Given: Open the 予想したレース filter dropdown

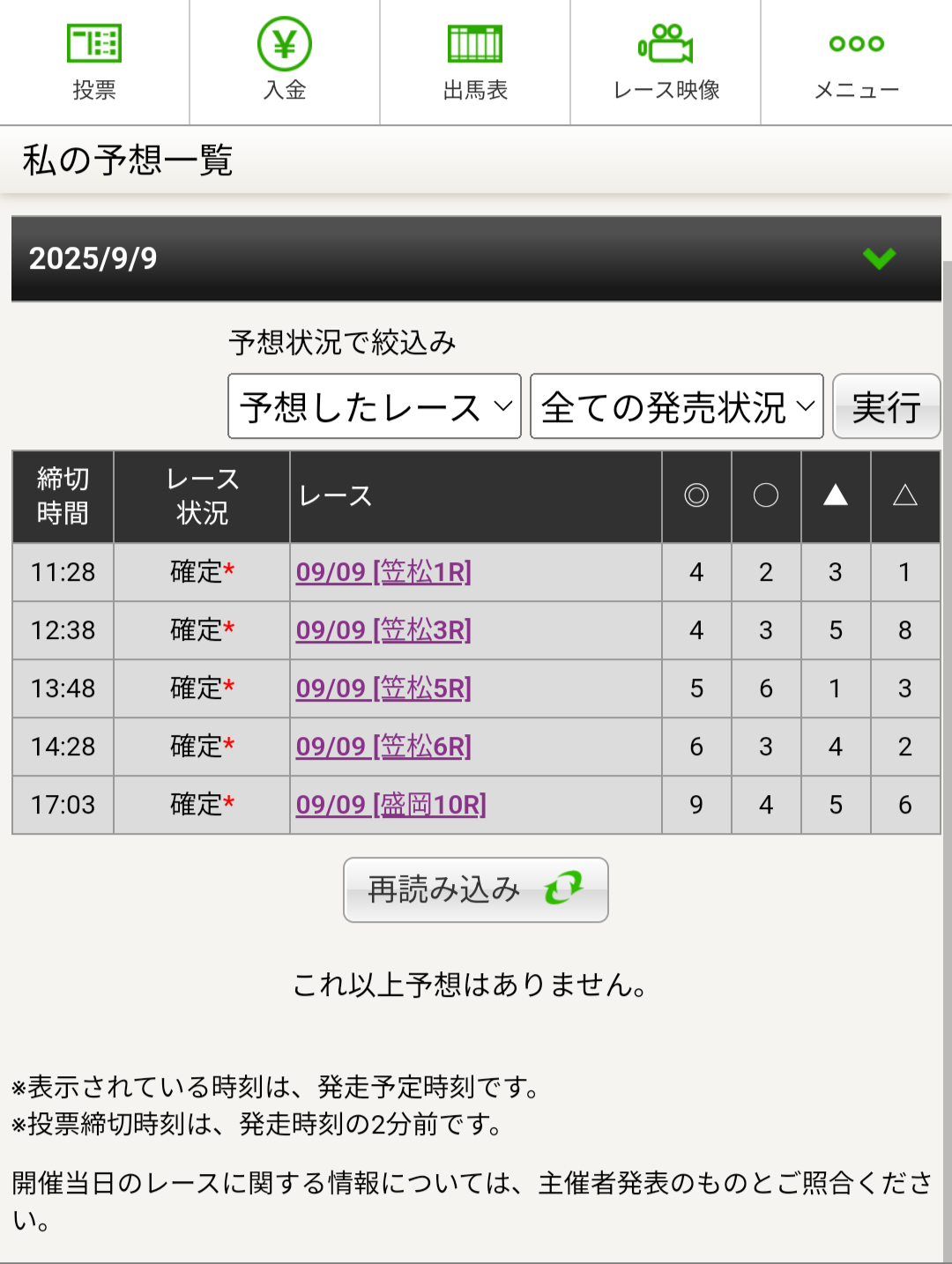Looking at the screenshot, I should [375, 406].
